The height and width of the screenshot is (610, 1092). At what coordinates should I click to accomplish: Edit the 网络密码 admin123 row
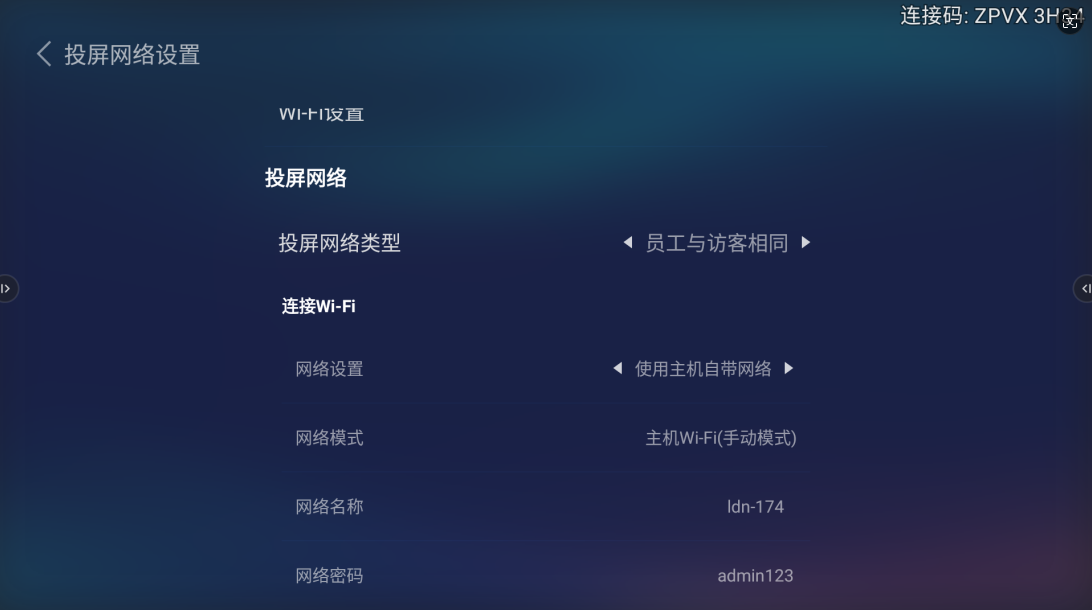545,576
